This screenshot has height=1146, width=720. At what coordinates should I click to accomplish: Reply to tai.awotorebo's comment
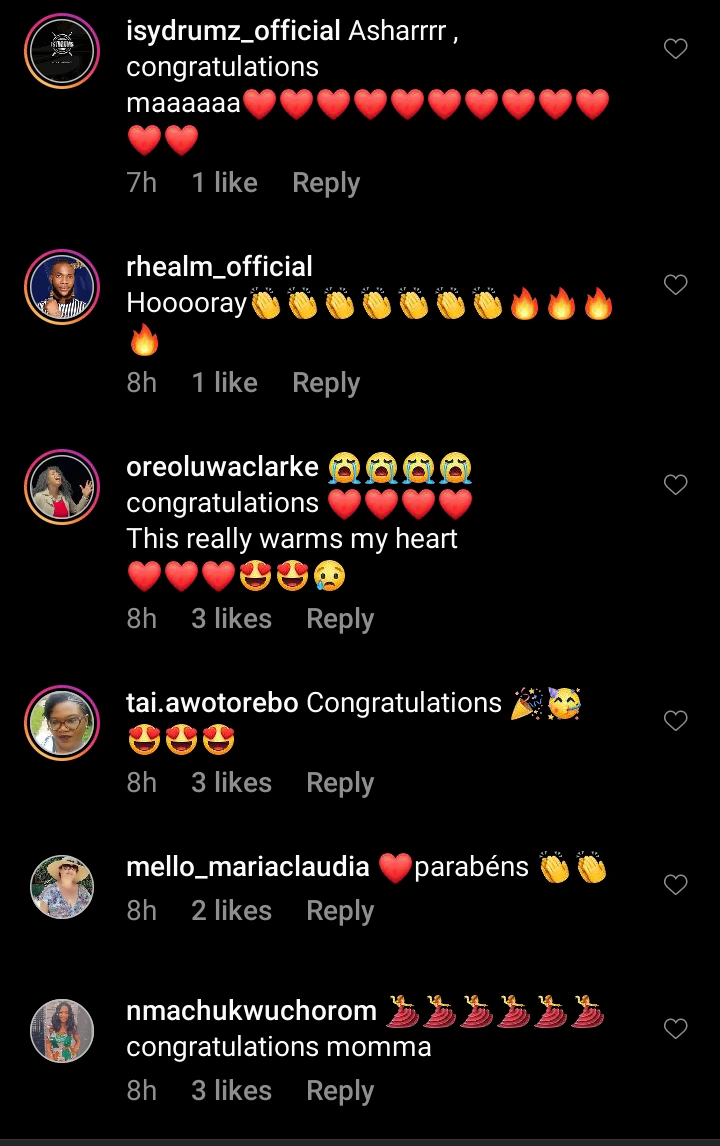click(339, 783)
